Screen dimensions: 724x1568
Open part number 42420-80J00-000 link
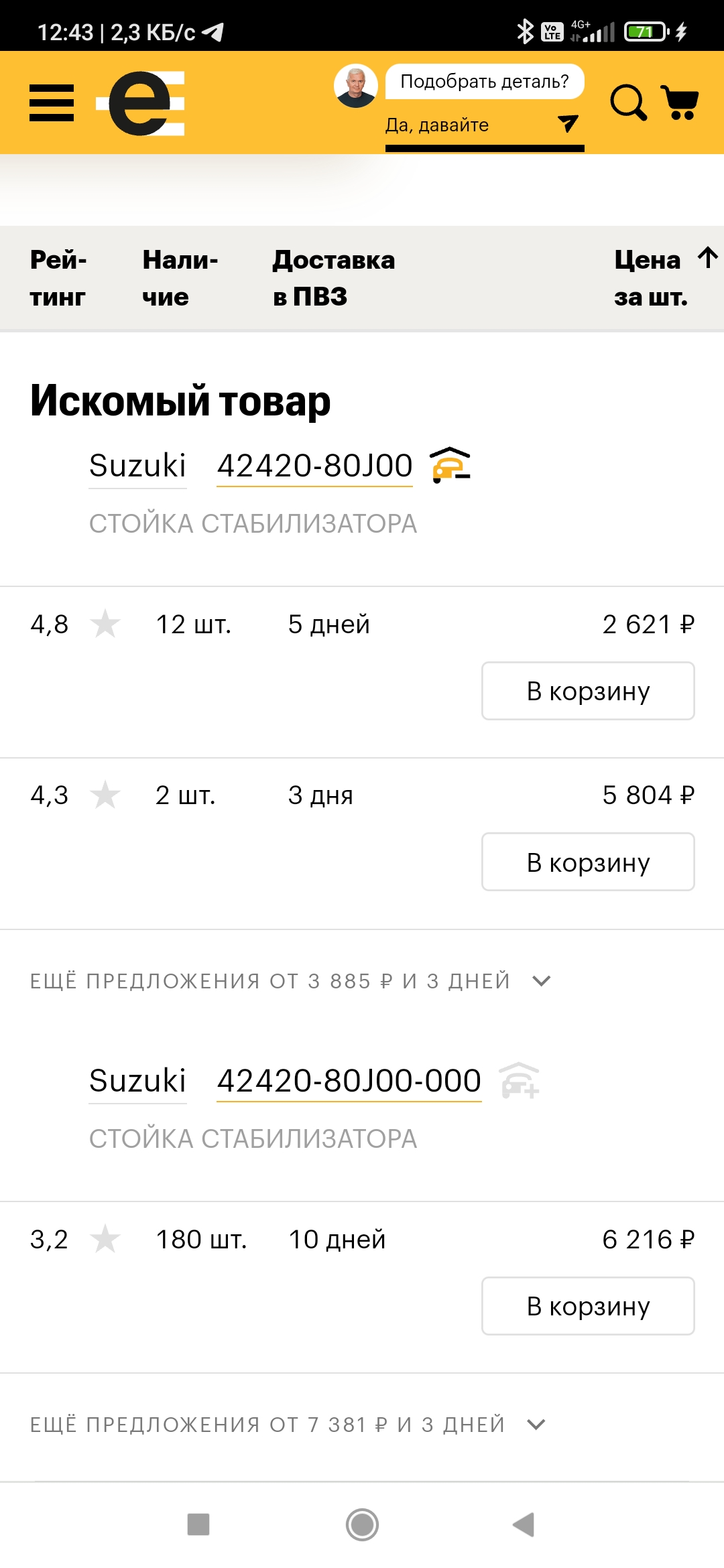coord(349,1081)
